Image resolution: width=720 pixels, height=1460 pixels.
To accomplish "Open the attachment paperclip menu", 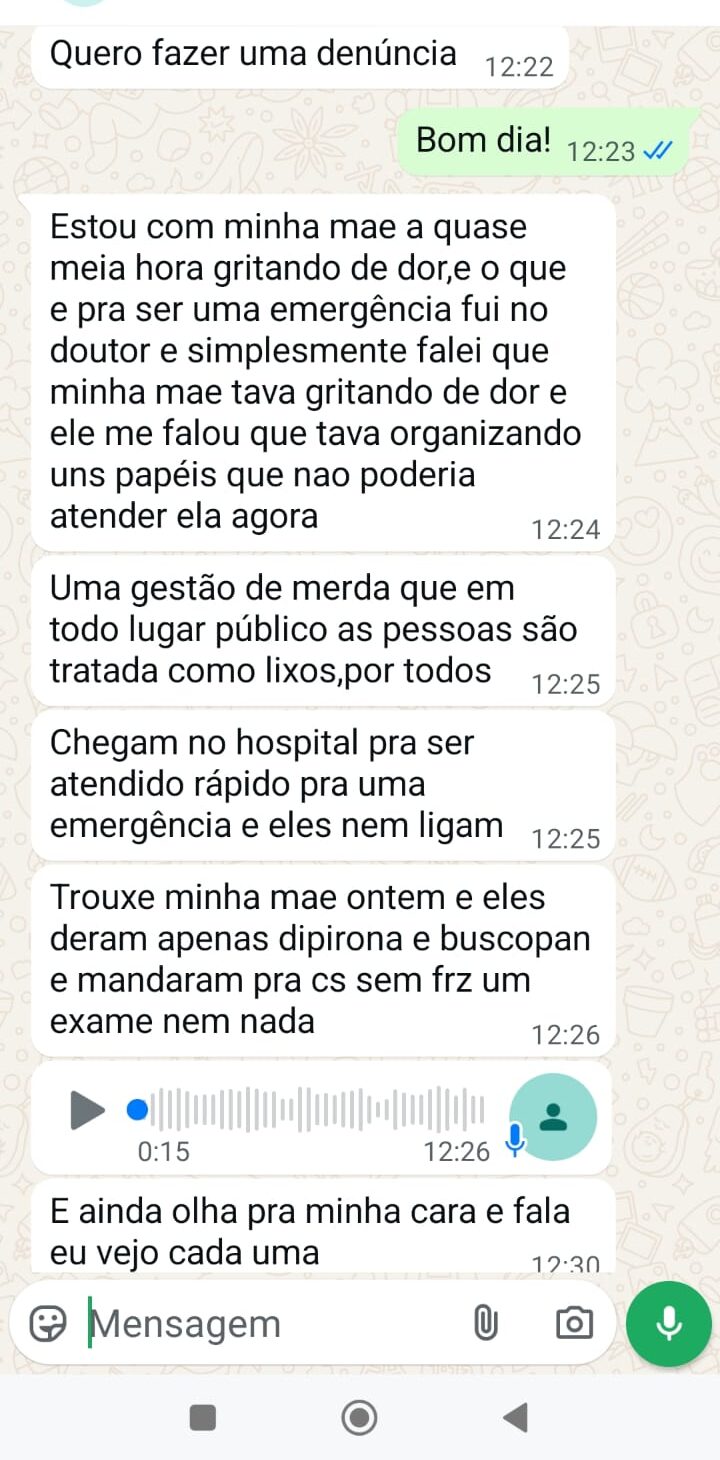I will point(485,1323).
